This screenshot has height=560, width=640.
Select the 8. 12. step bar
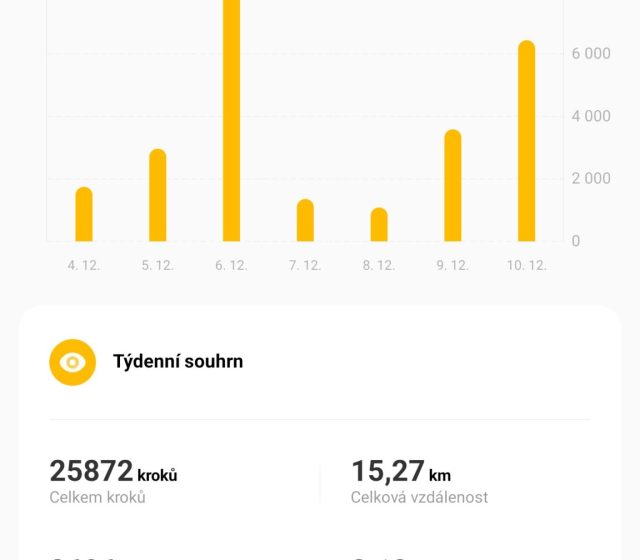[x=379, y=225]
